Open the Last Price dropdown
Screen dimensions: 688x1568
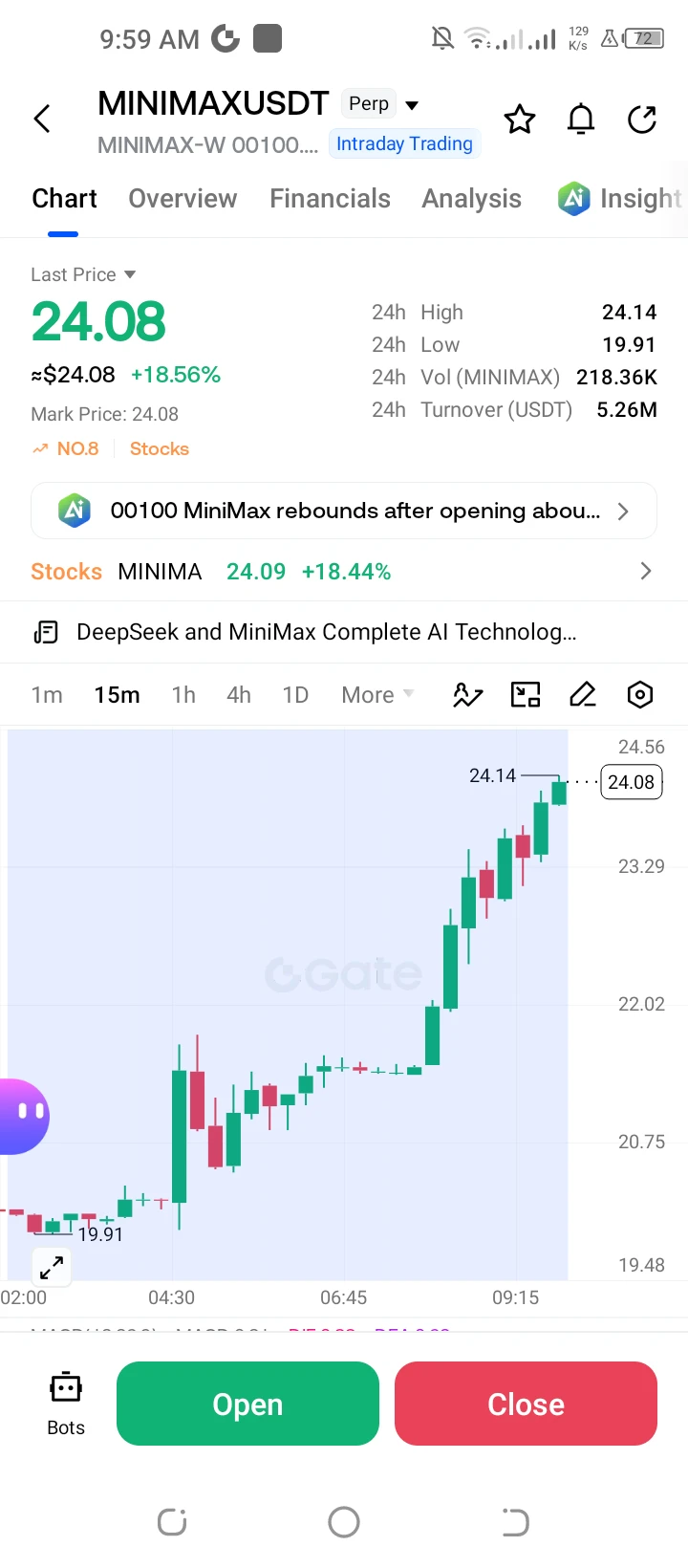pos(83,274)
